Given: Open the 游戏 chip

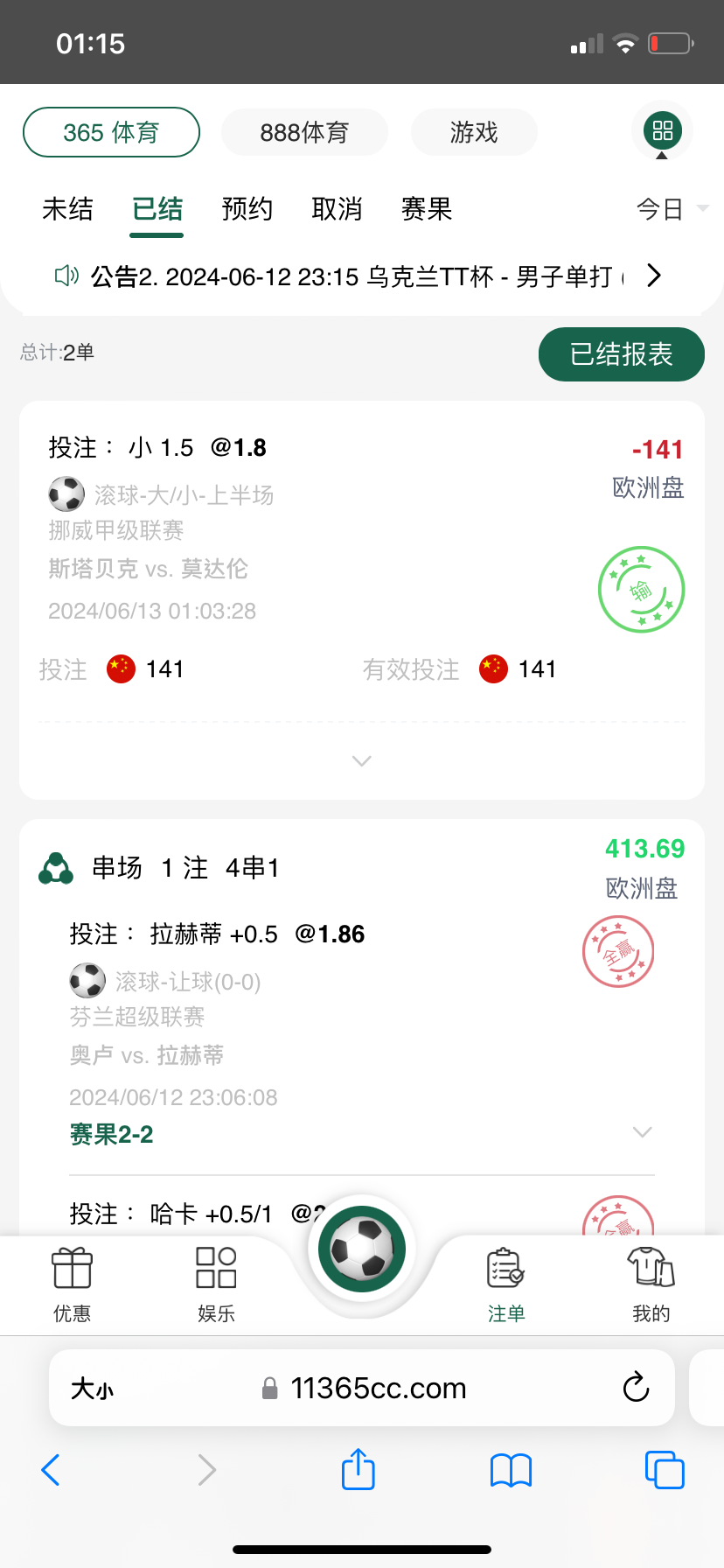Looking at the screenshot, I should 474,132.
